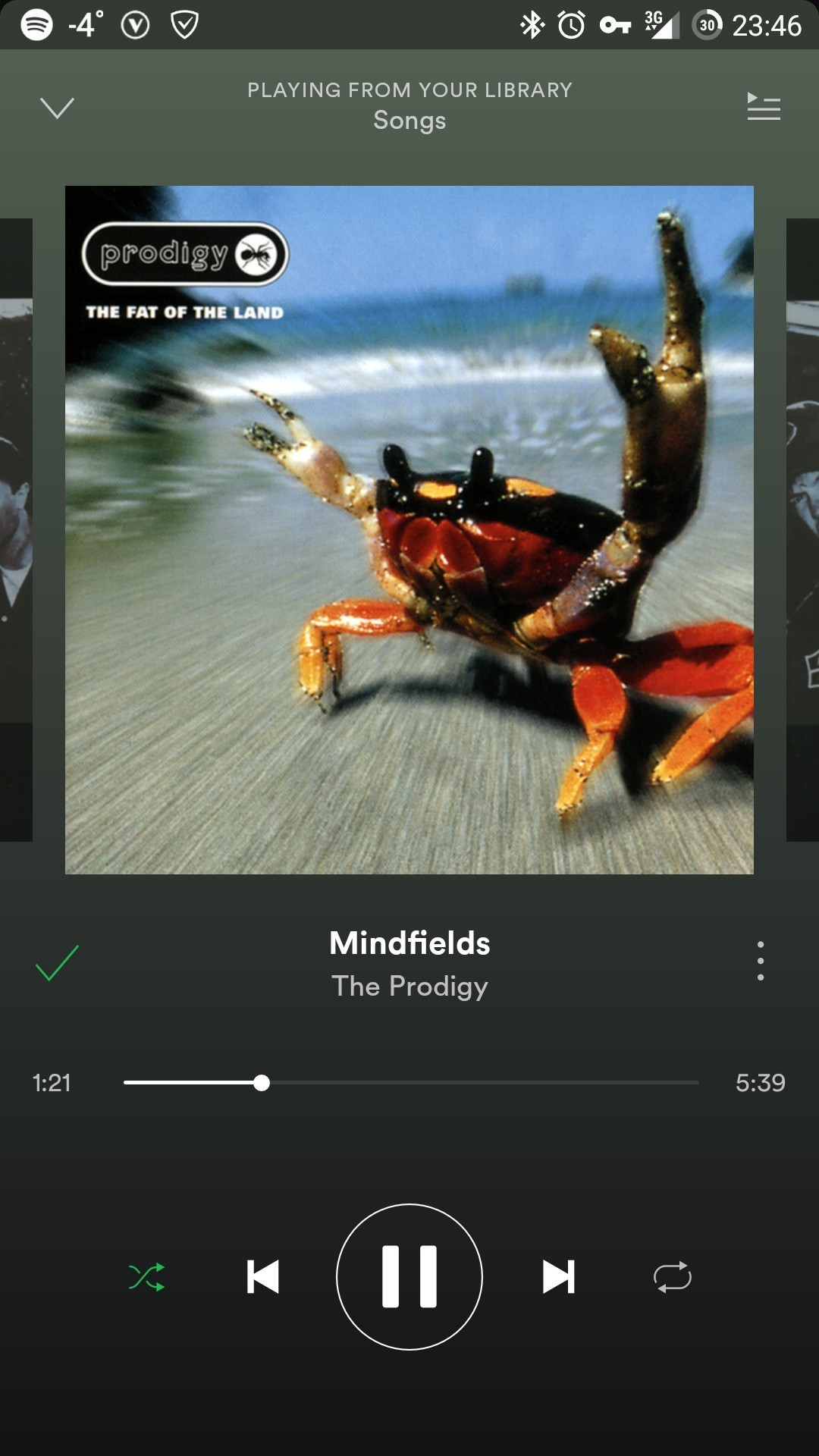Open the Mindfields track options menu
The height and width of the screenshot is (1456, 819).
pyautogui.click(x=761, y=962)
